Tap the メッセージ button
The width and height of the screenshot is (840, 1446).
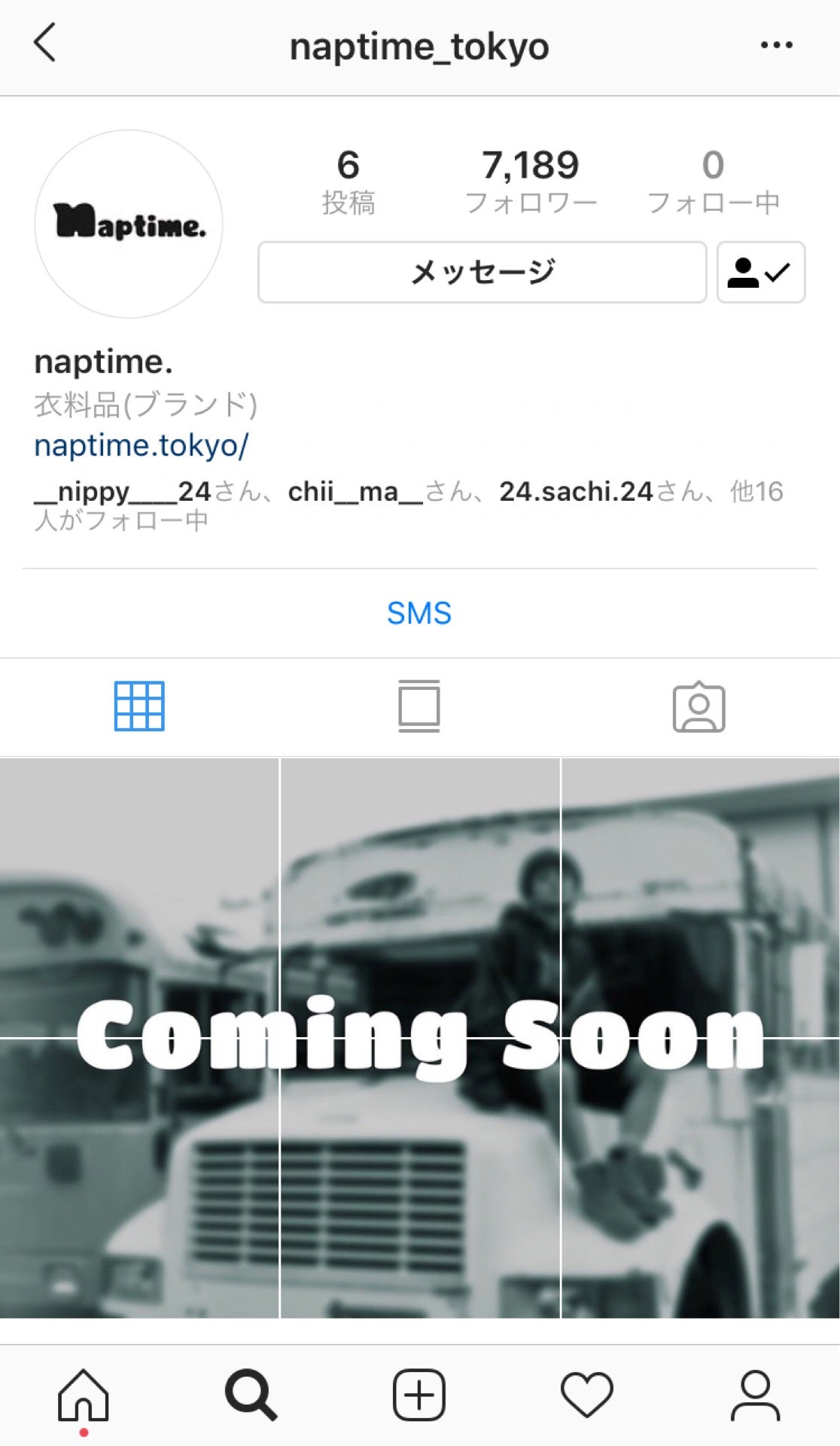(x=482, y=272)
